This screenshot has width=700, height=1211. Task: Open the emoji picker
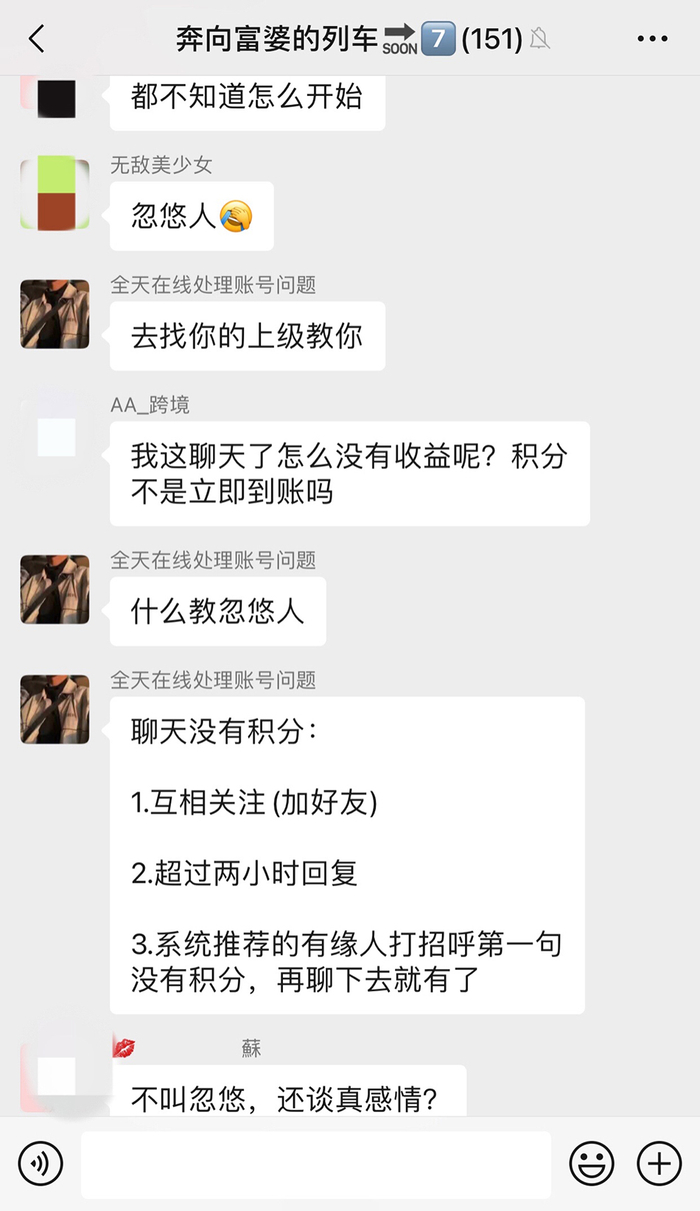click(592, 1163)
